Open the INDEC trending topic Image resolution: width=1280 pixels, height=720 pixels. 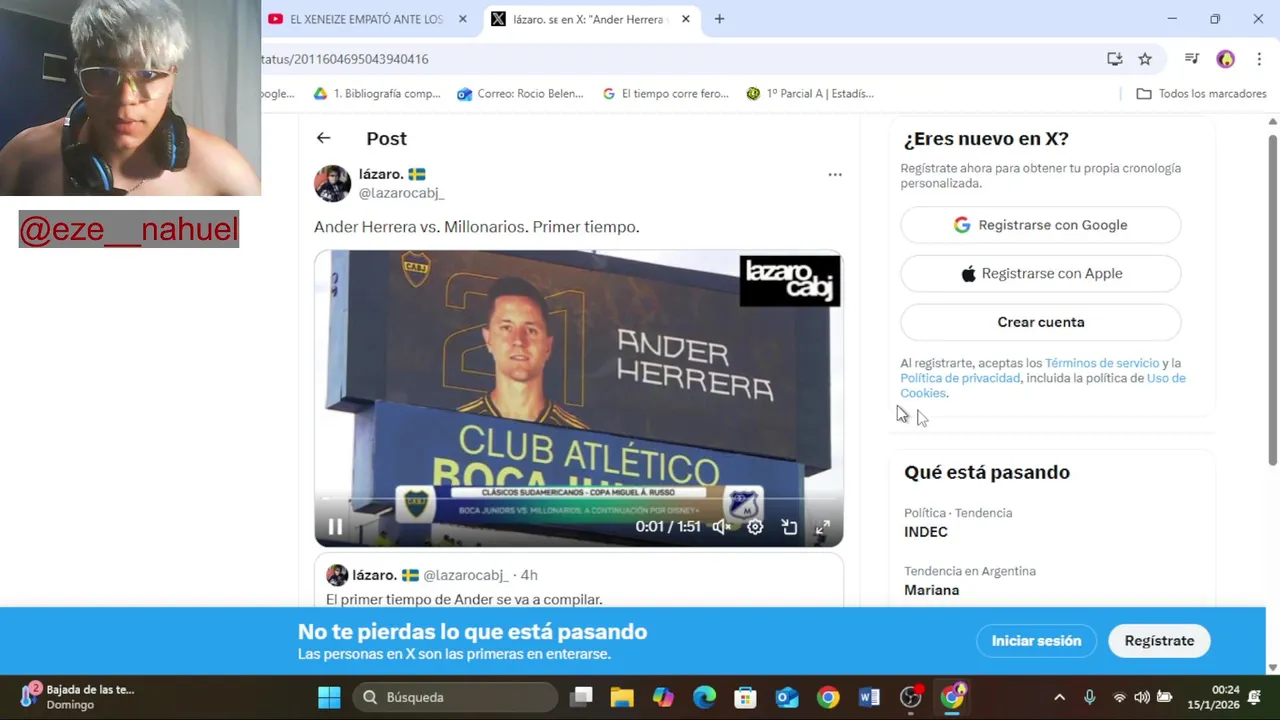[x=926, y=532]
